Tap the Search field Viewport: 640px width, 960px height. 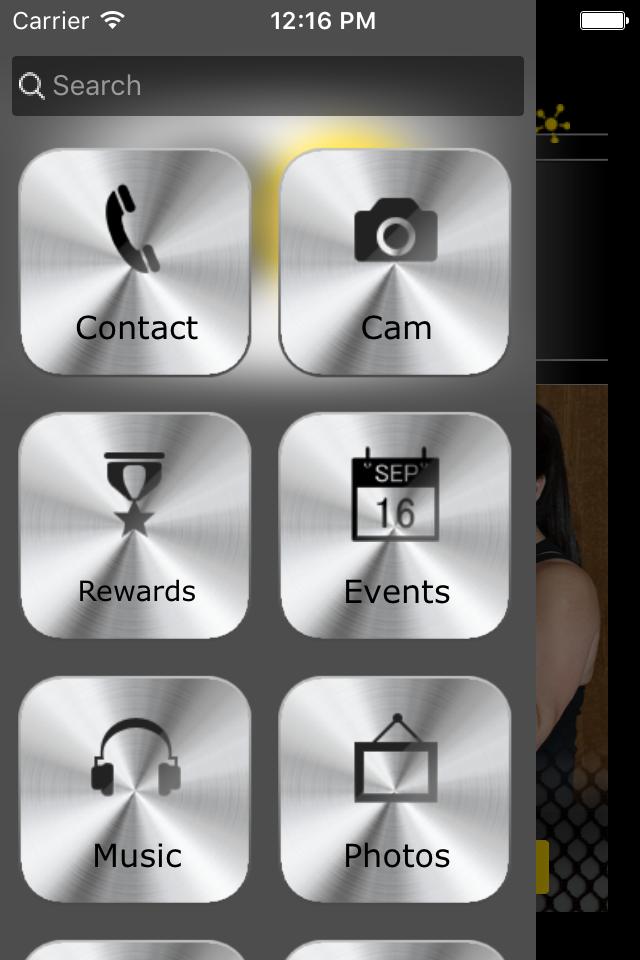(x=268, y=86)
